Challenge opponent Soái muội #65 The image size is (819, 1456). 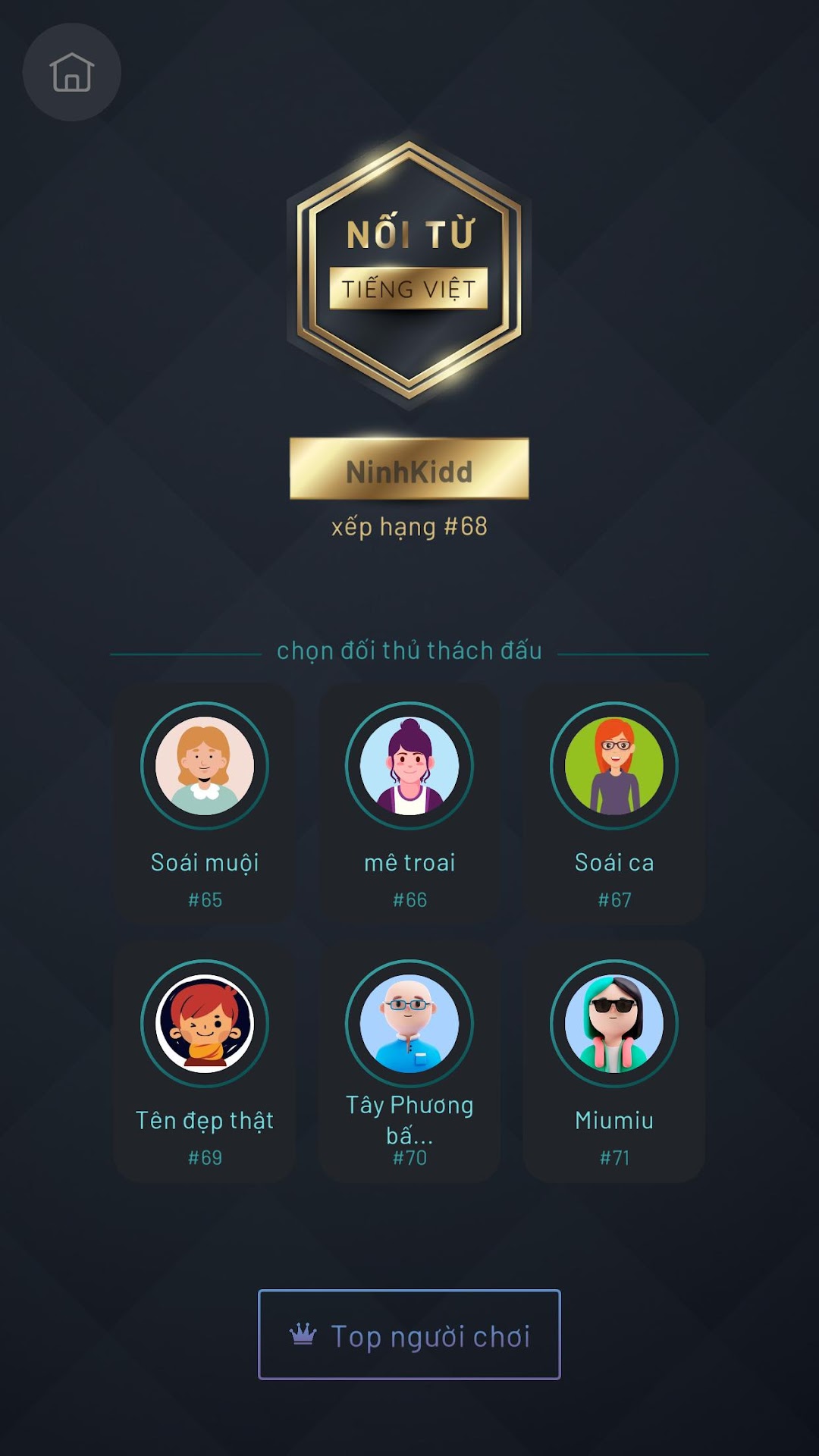coord(205,802)
